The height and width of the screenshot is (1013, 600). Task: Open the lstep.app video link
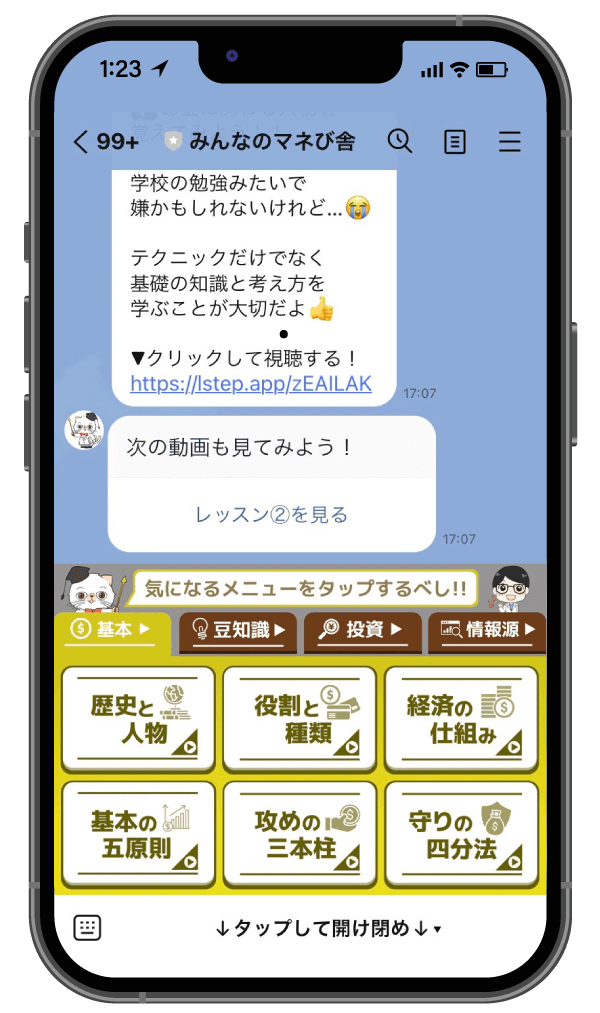[x=251, y=384]
